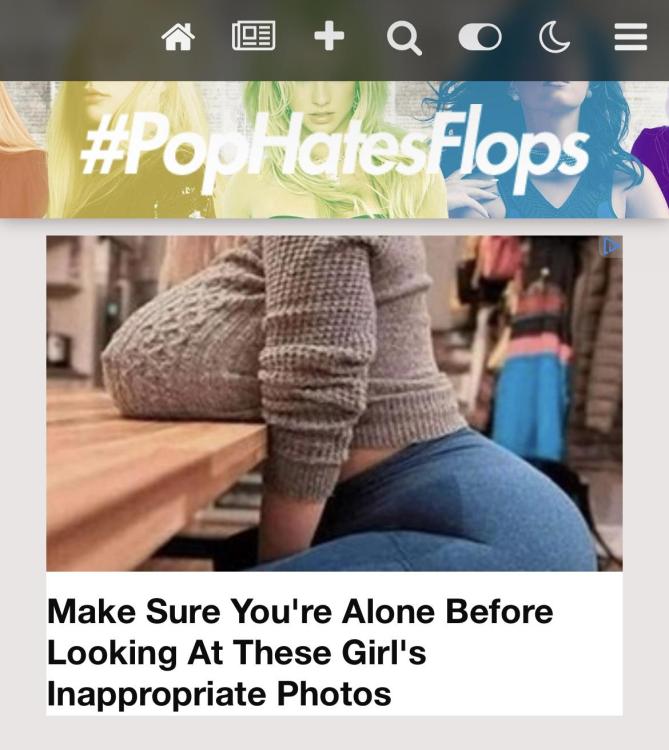This screenshot has height=750, width=669.
Task: Tap the plus icon to create new
Action: click(x=329, y=38)
